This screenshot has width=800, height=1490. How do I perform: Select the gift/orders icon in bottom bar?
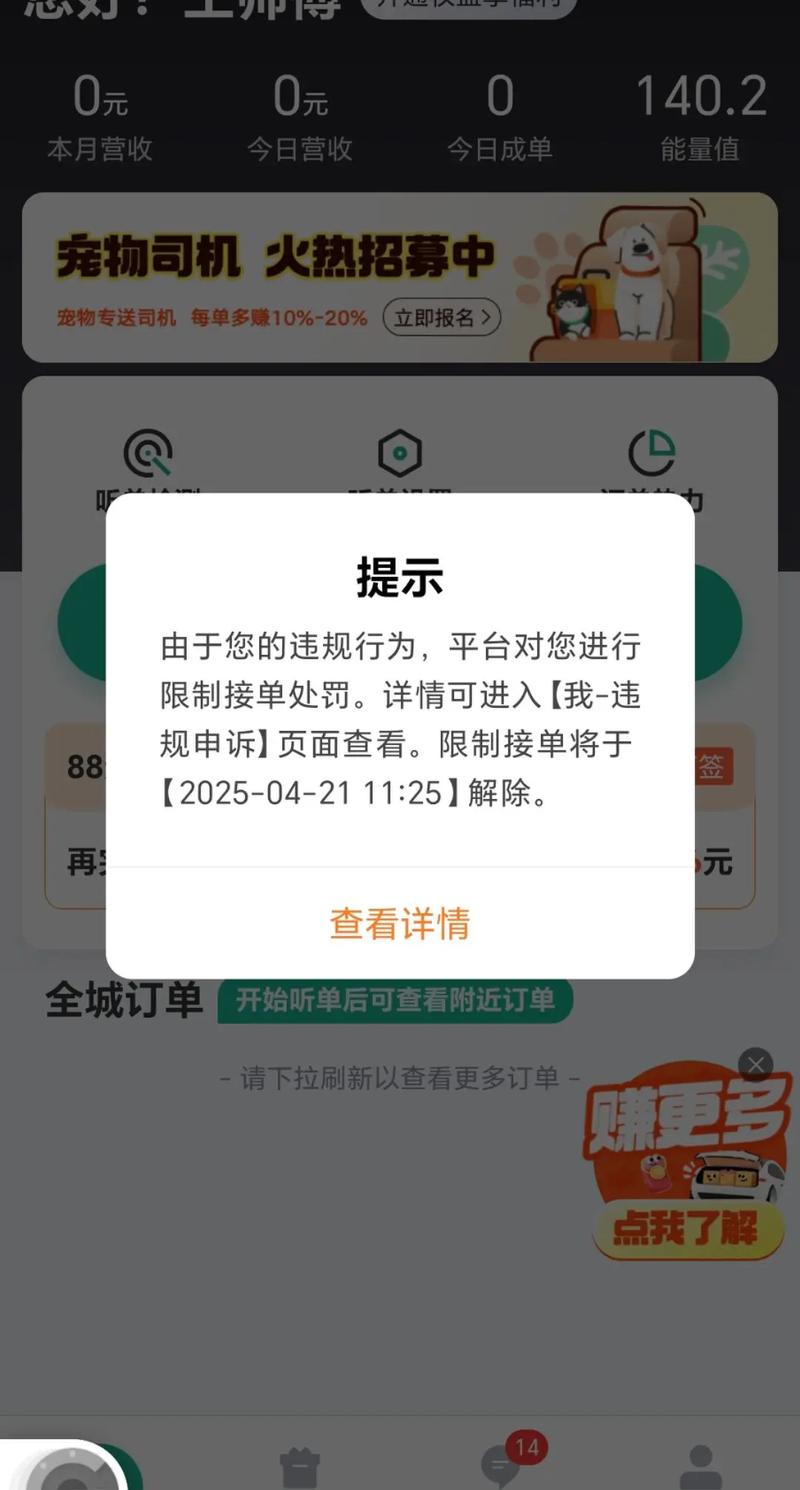click(x=300, y=1465)
